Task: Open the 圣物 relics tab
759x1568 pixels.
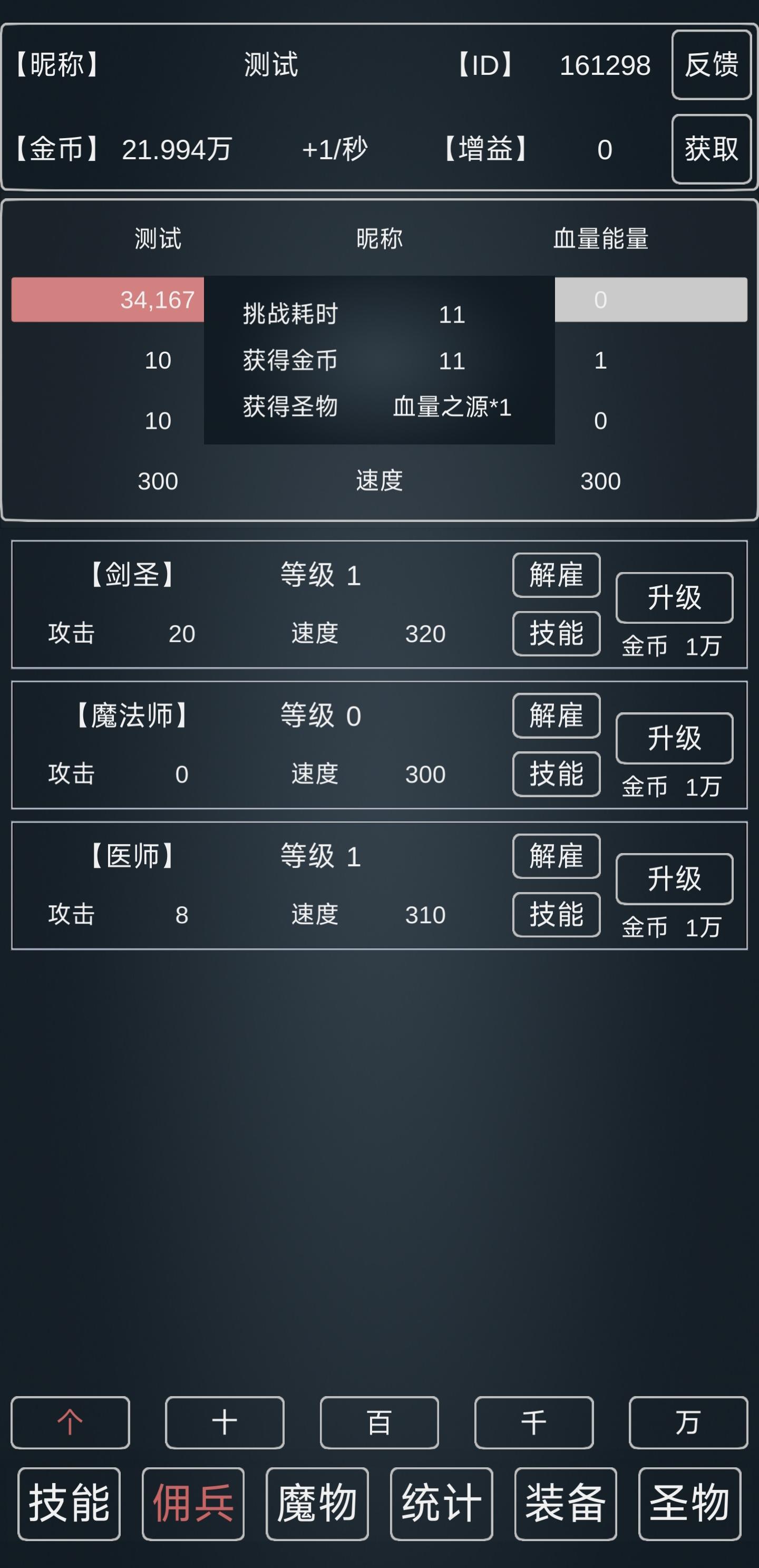Action: (689, 1504)
